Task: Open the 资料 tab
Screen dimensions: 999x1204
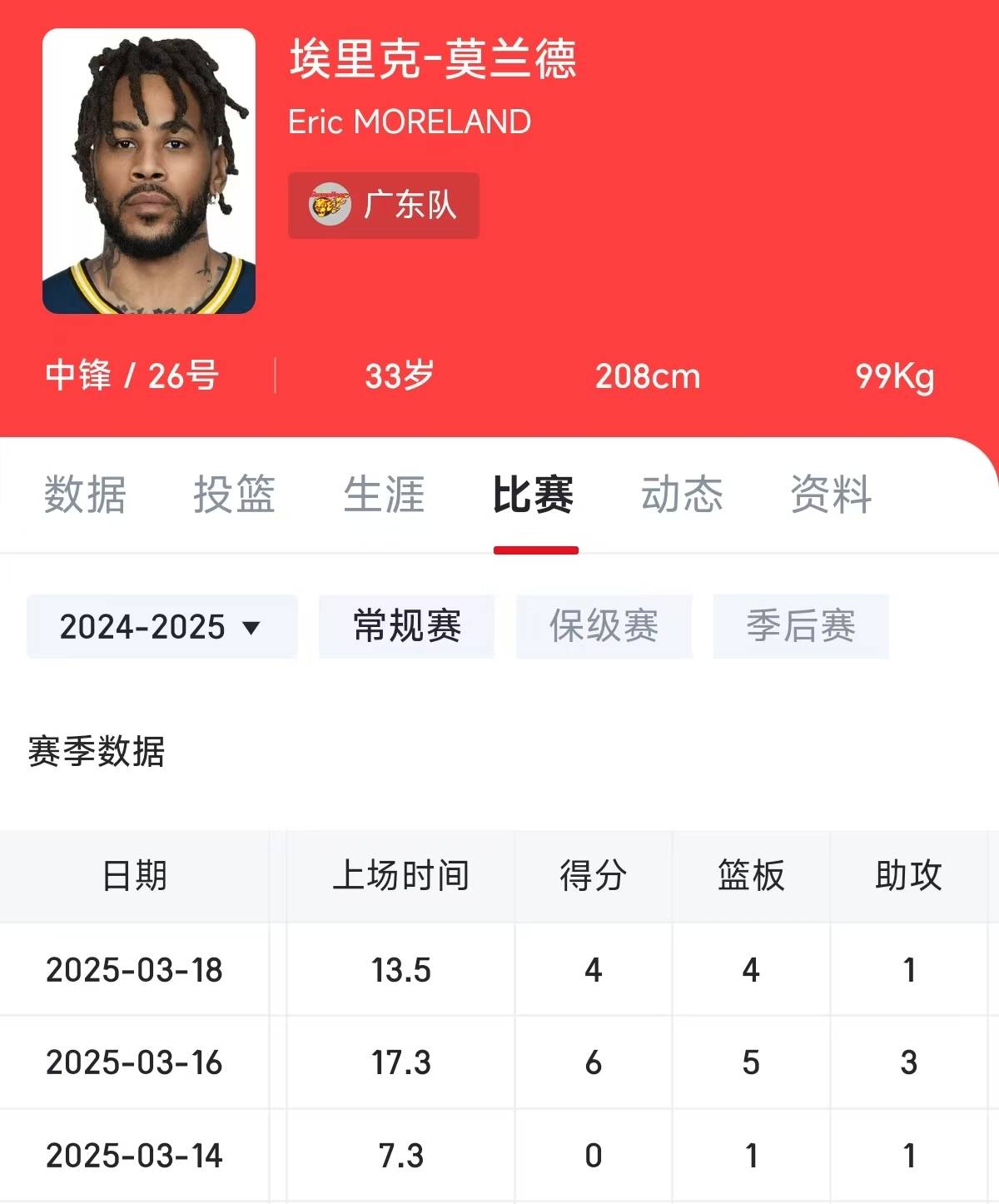Action: pyautogui.click(x=832, y=495)
